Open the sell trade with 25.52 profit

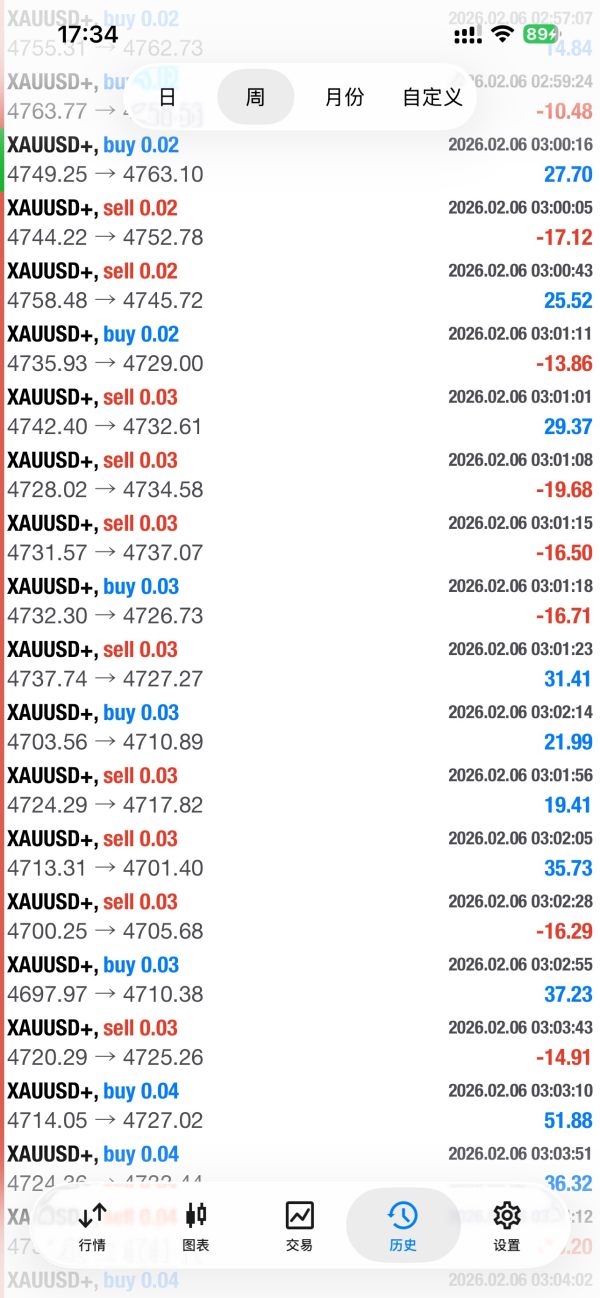300,286
